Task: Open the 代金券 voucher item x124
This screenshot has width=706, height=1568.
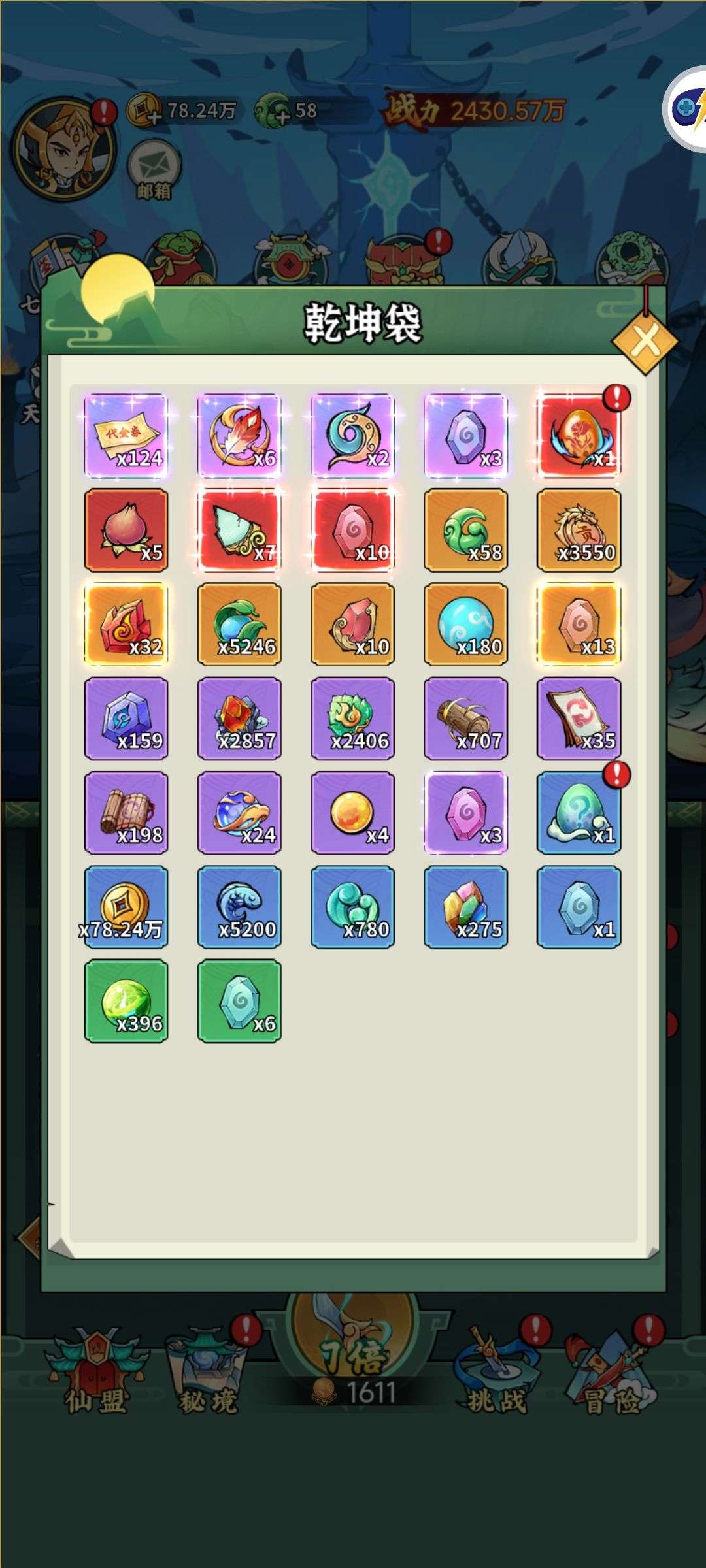Action: pyautogui.click(x=126, y=435)
